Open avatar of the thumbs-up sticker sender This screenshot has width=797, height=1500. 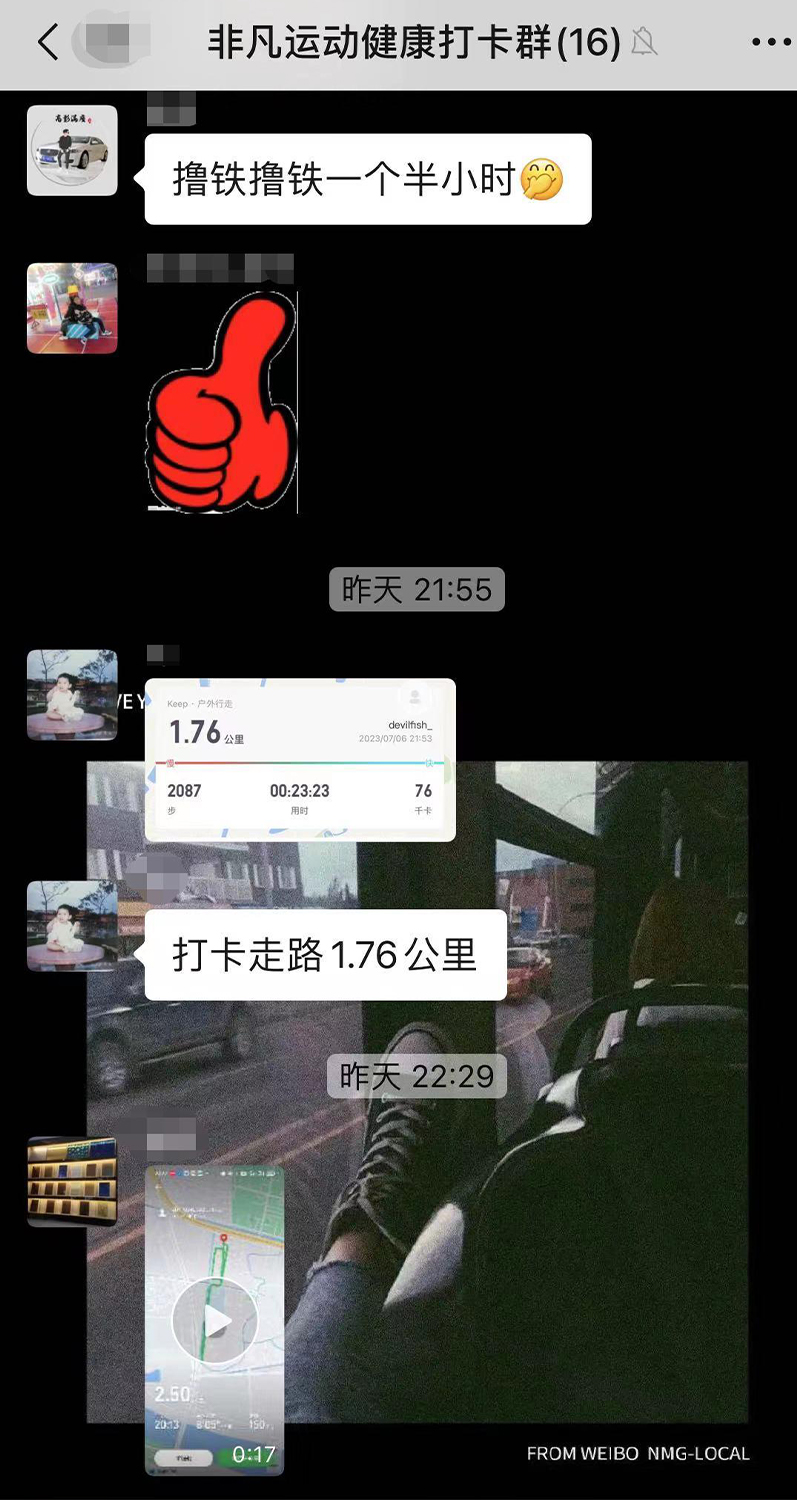coord(72,308)
